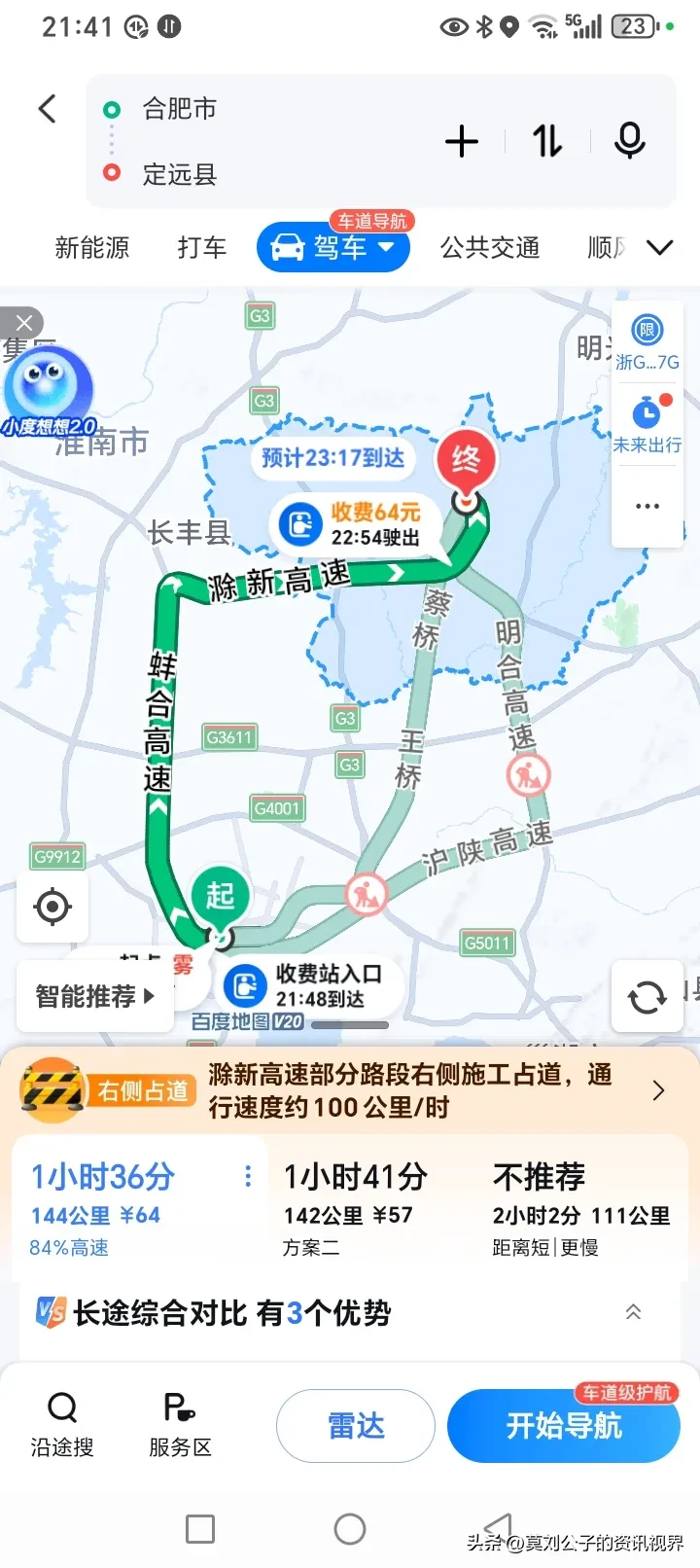
Task: Add a waypoint with the plus icon
Action: (462, 142)
